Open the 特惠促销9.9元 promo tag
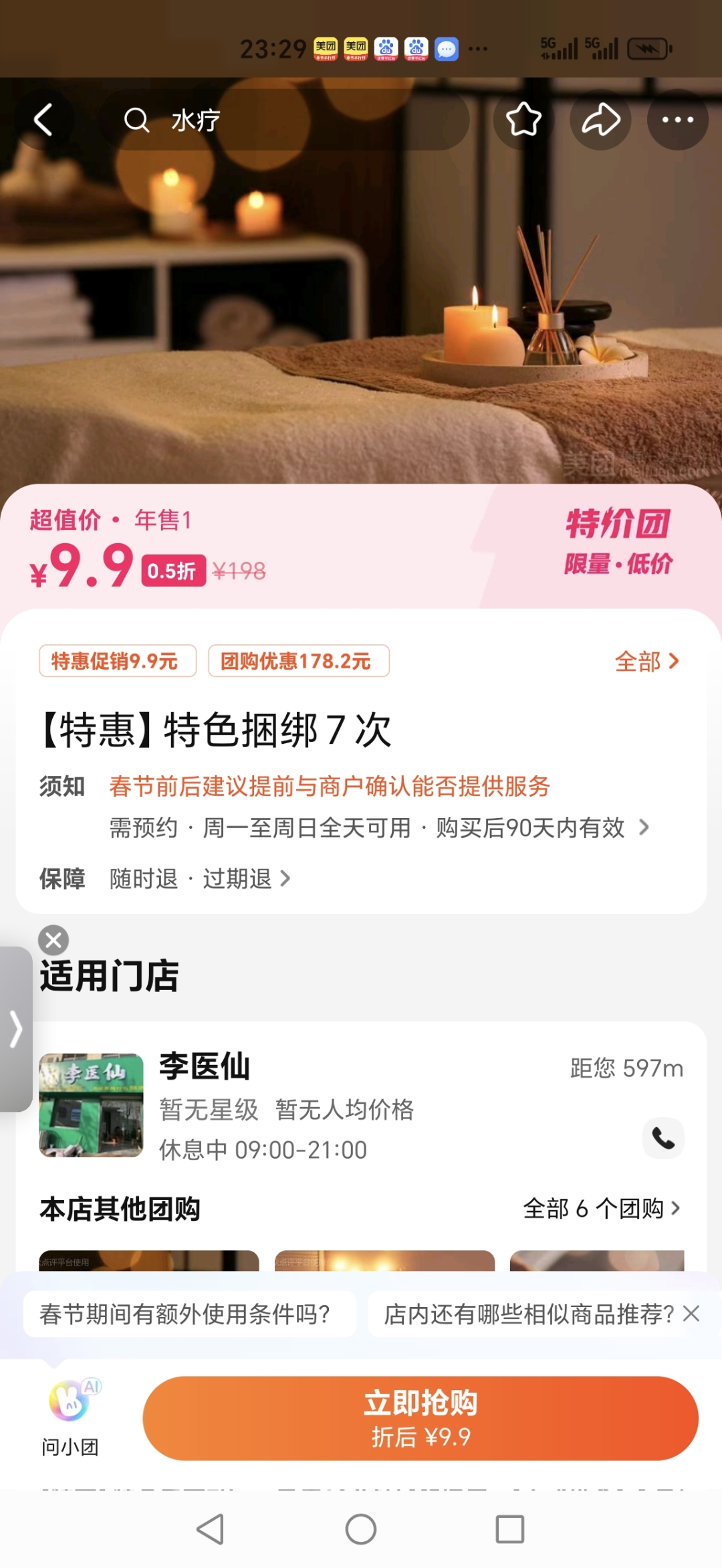This screenshot has height=1568, width=722. click(117, 662)
